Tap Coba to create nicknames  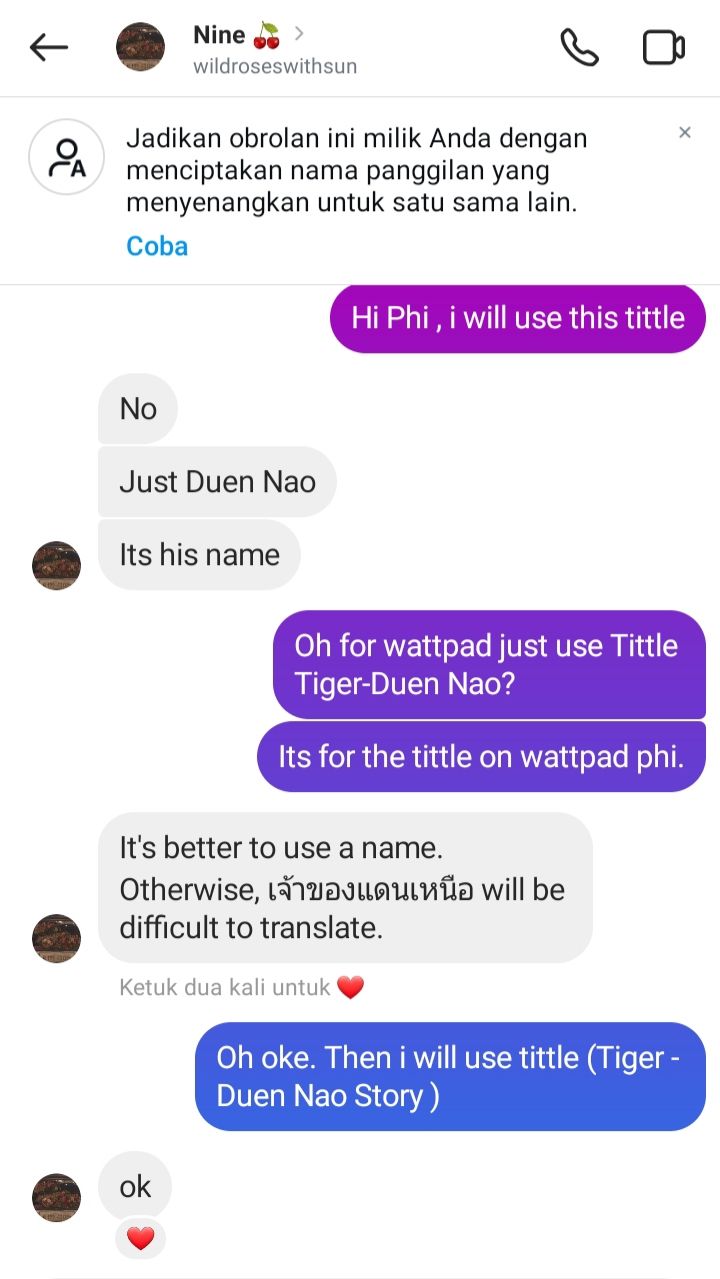(x=157, y=246)
